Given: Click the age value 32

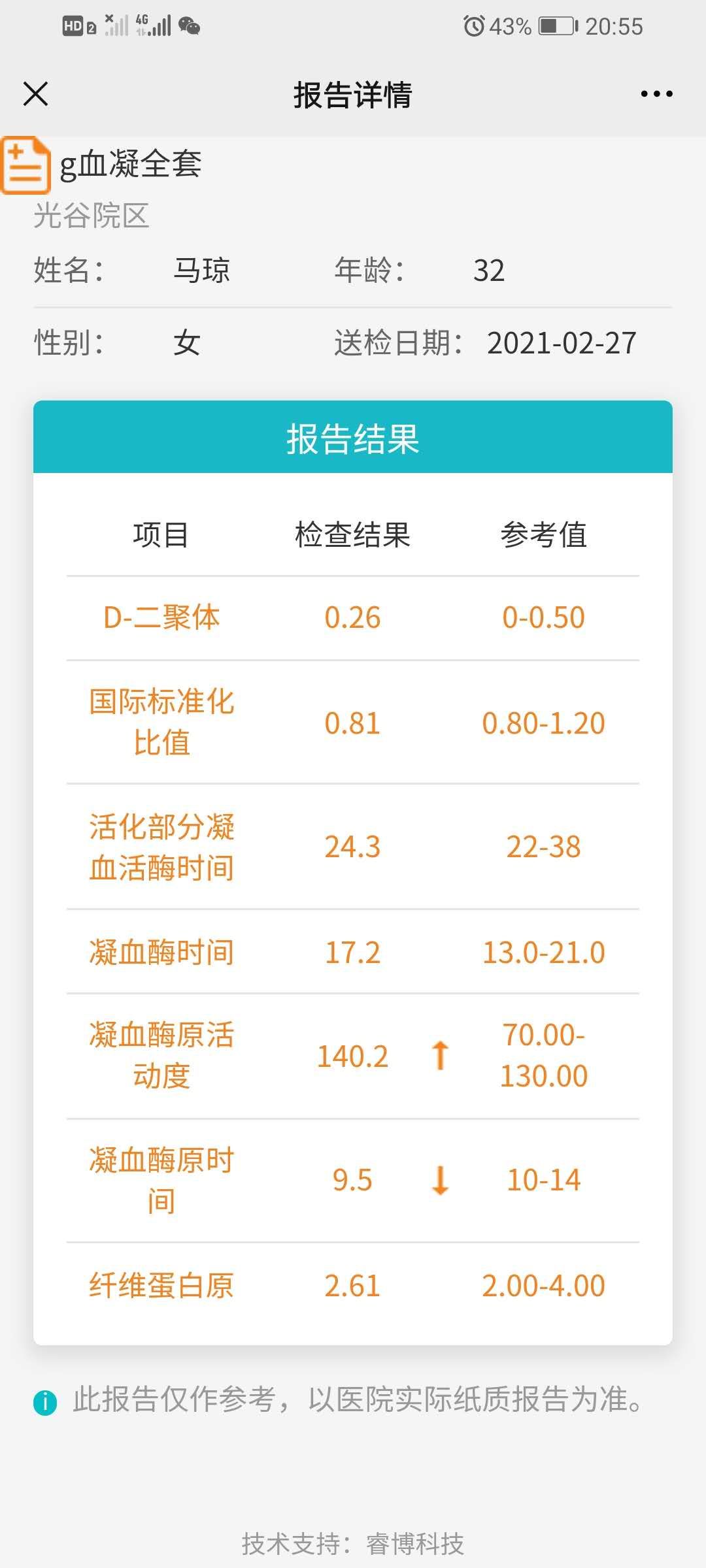Looking at the screenshot, I should pos(489,270).
